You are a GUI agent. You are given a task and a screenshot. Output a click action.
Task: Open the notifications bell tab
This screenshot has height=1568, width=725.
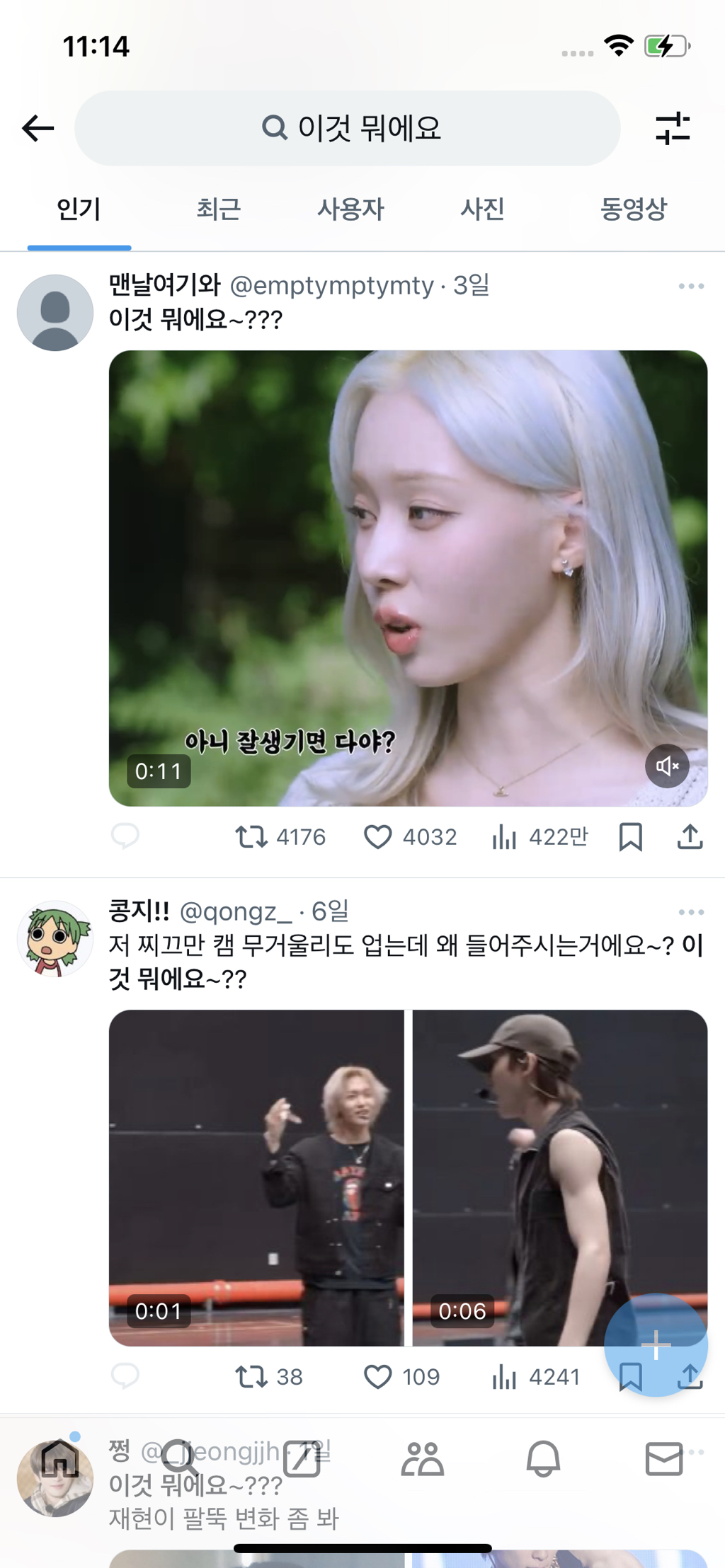tap(543, 1459)
